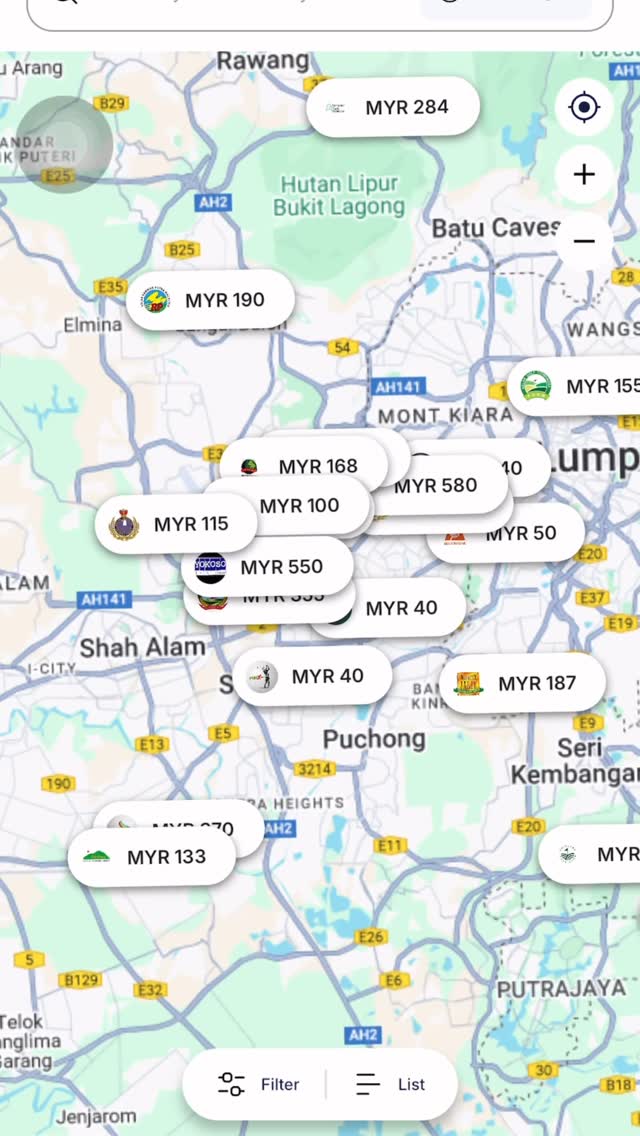This screenshot has height=1136, width=640.
Task: Open the Filter options
Action: [x=259, y=1084]
